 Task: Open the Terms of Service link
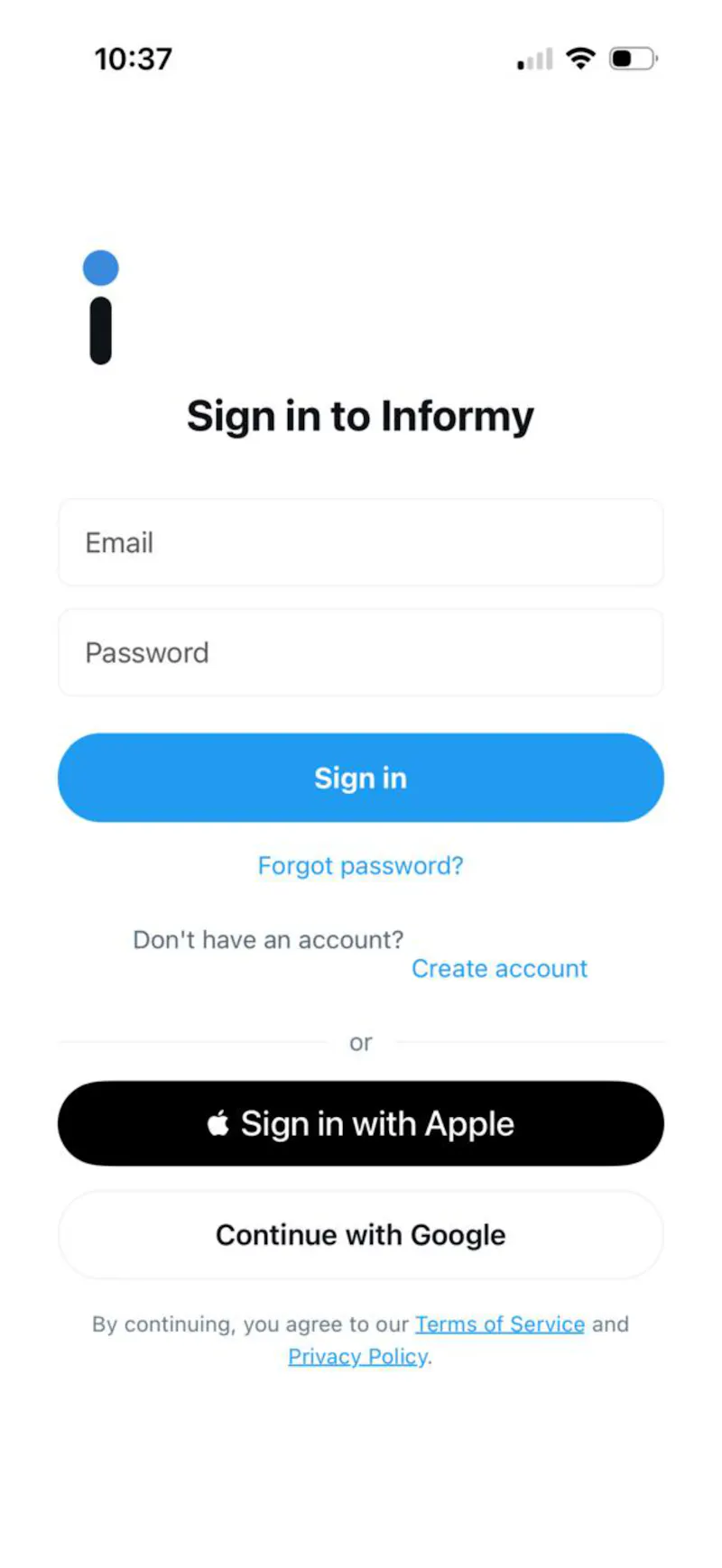(x=500, y=1324)
